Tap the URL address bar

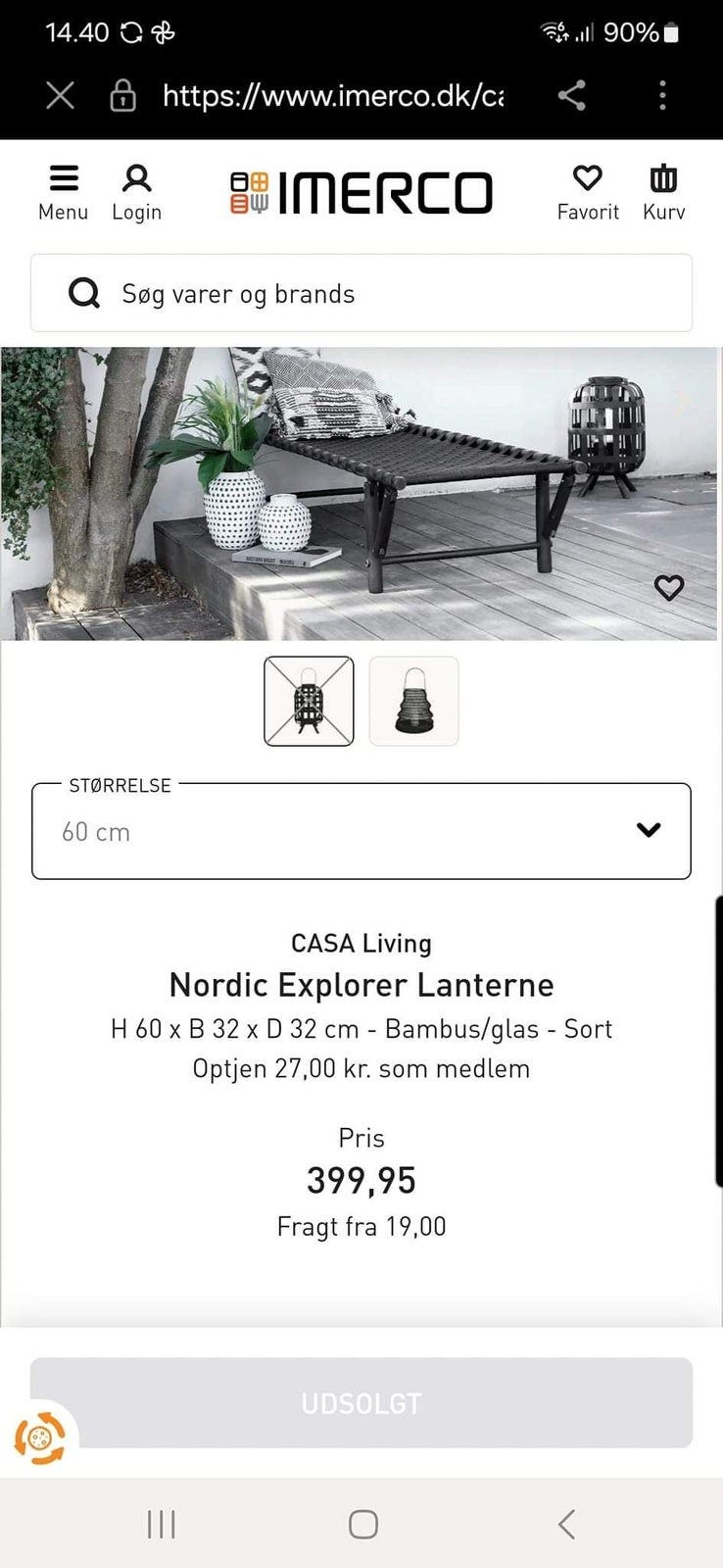click(333, 95)
